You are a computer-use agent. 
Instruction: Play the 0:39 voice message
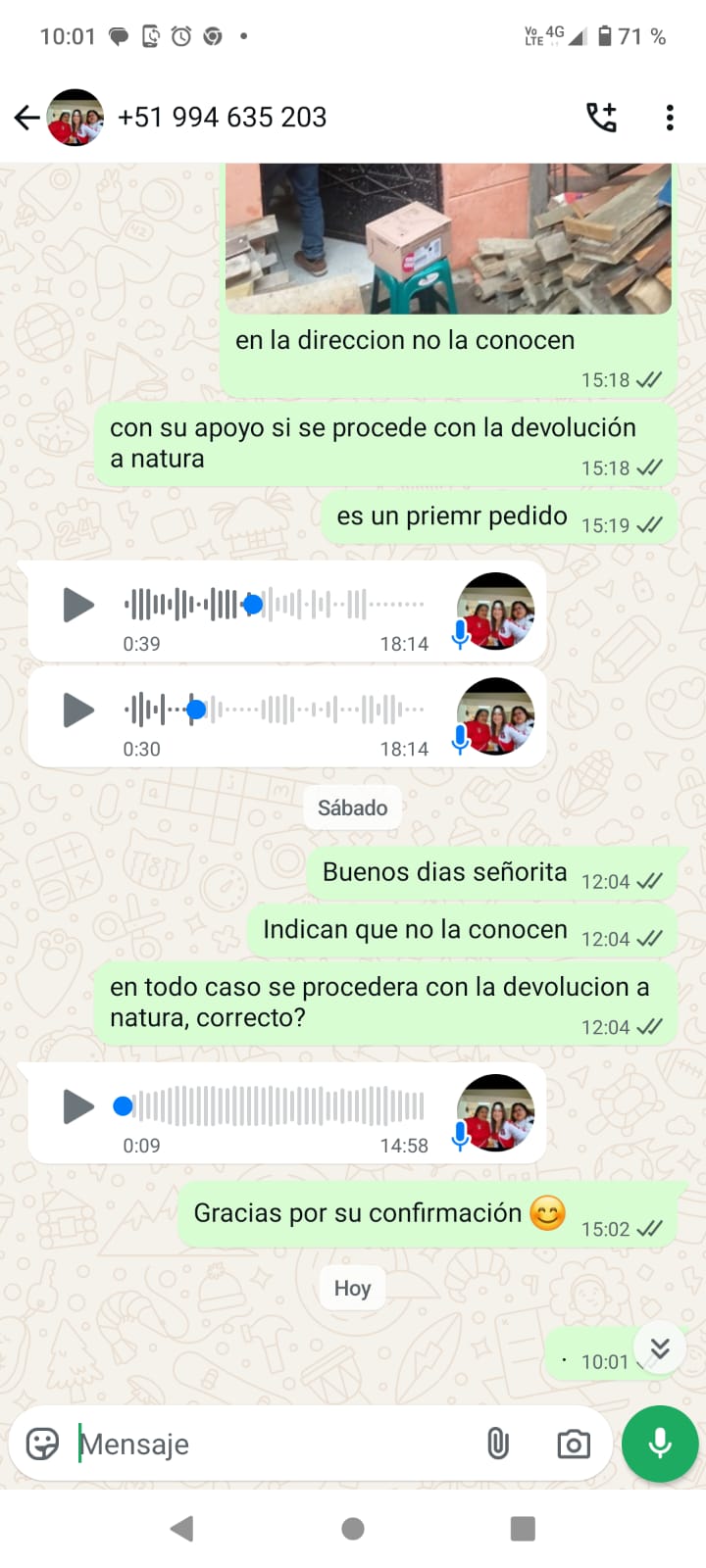coord(78,605)
